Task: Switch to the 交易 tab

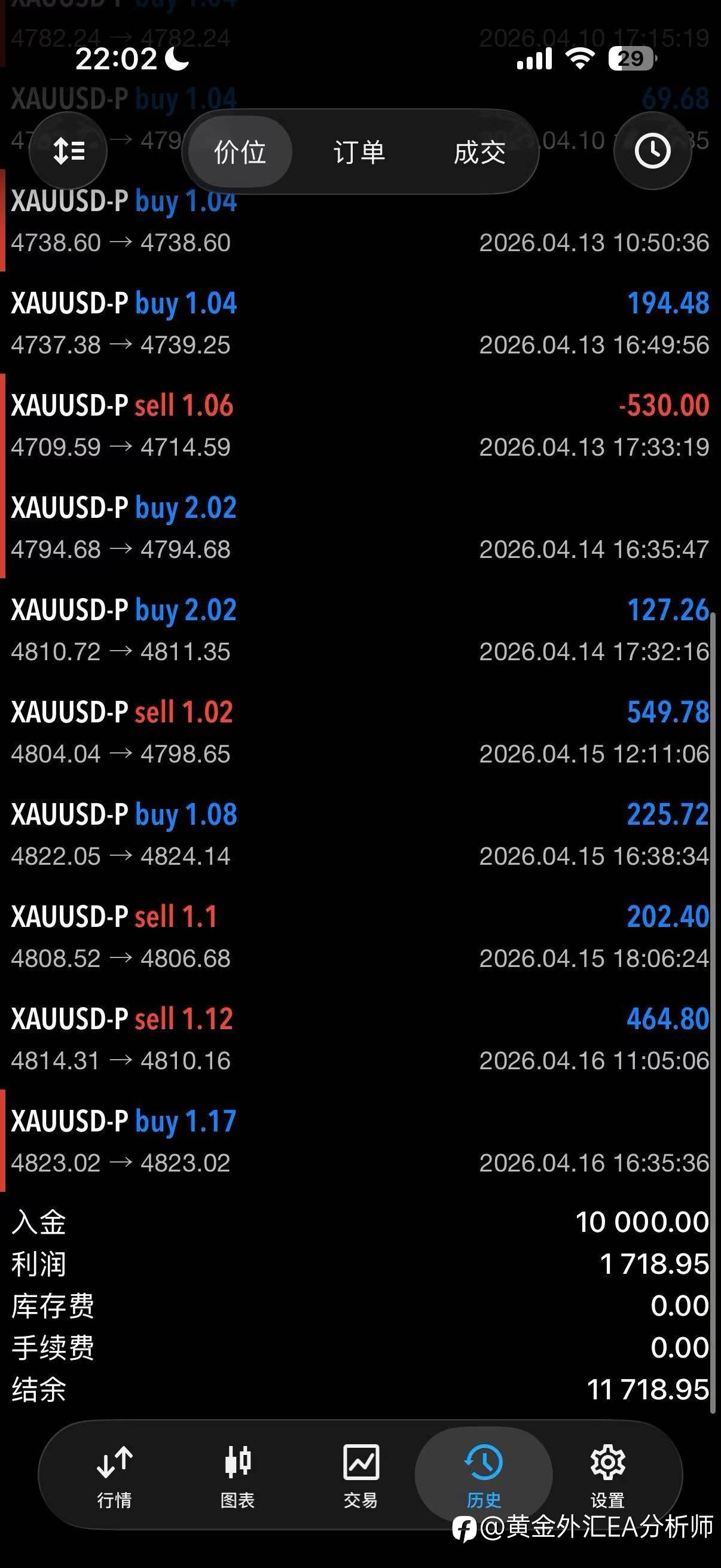Action: (x=361, y=1475)
